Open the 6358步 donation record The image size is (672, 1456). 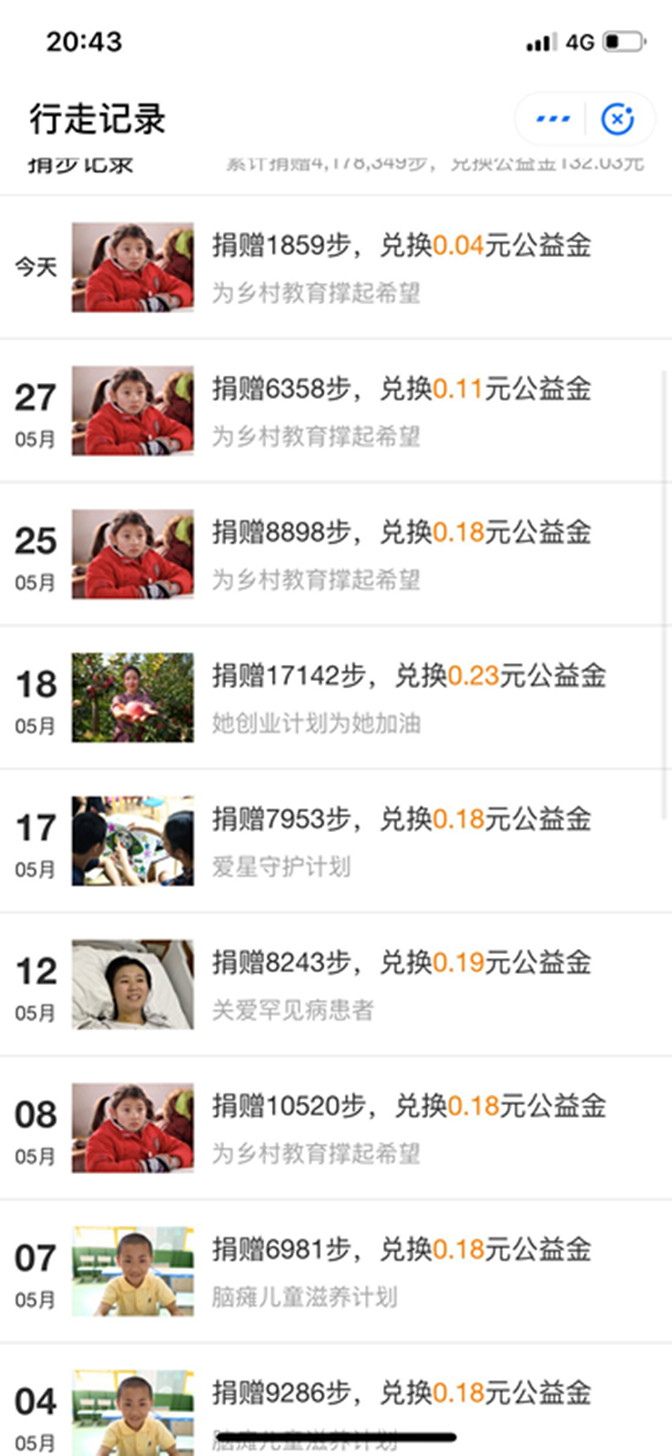pyautogui.click(x=400, y=410)
